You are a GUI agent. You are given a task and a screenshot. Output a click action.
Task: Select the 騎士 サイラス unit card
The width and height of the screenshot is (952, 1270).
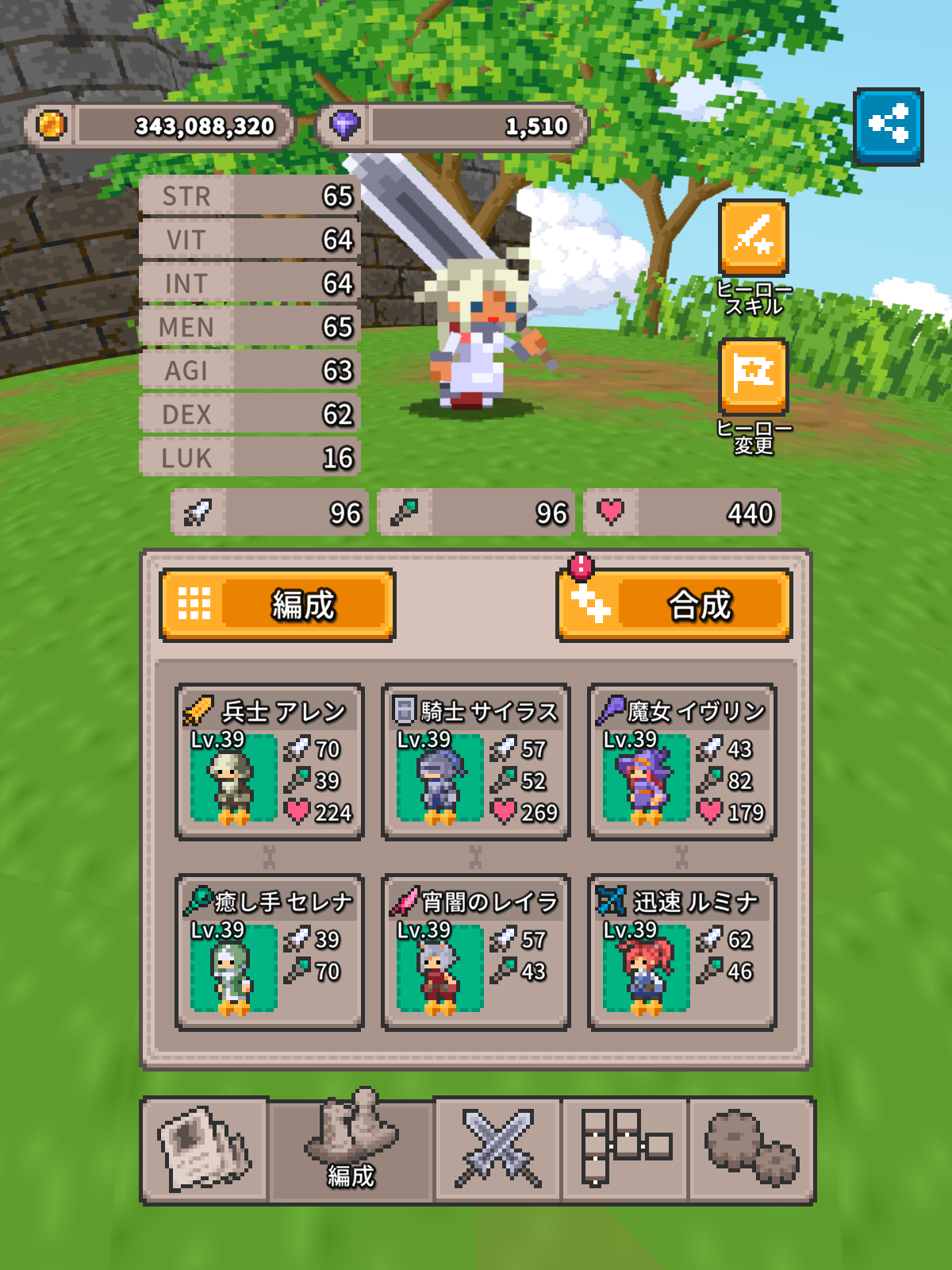coord(476,762)
